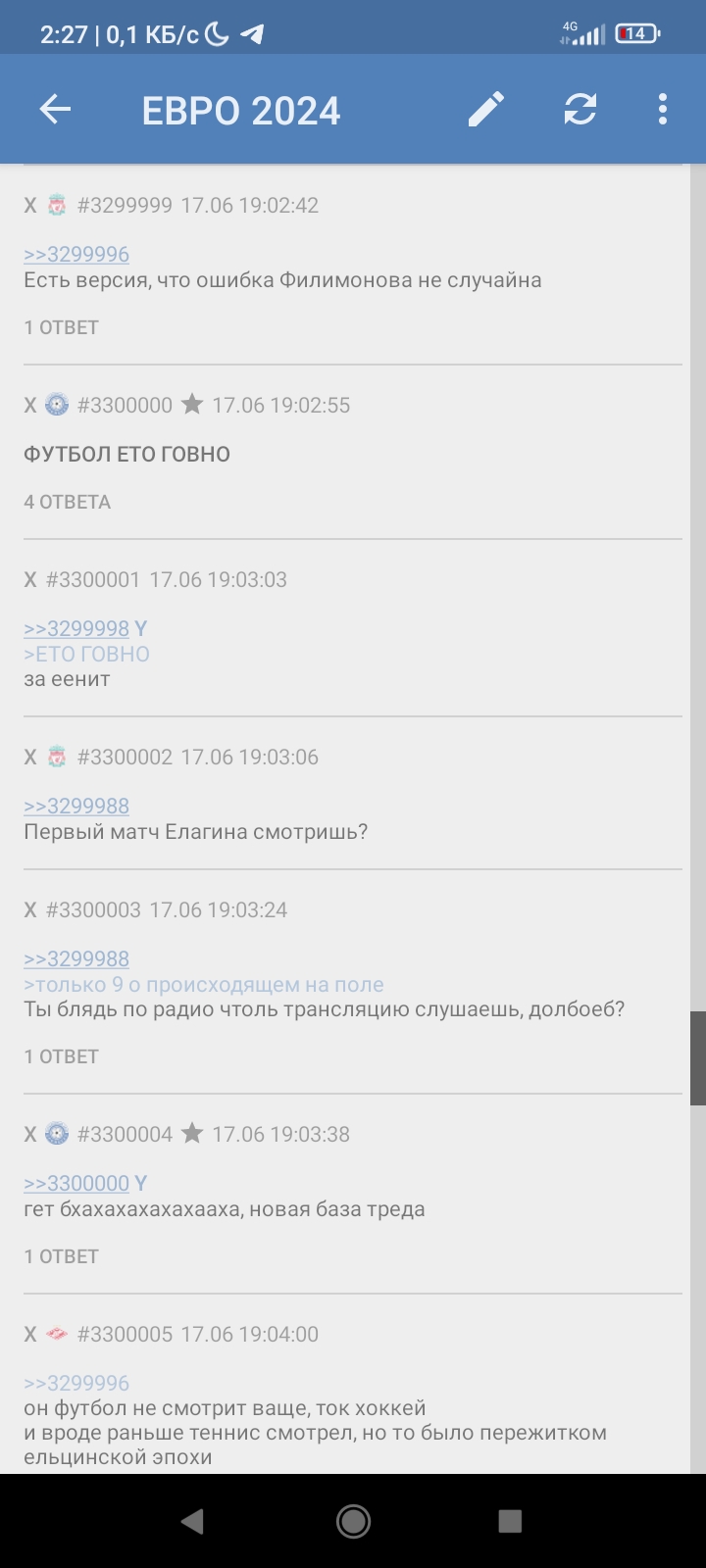Image resolution: width=706 pixels, height=1568 pixels.
Task: Tap the pencil icon to write post
Action: 485,110
